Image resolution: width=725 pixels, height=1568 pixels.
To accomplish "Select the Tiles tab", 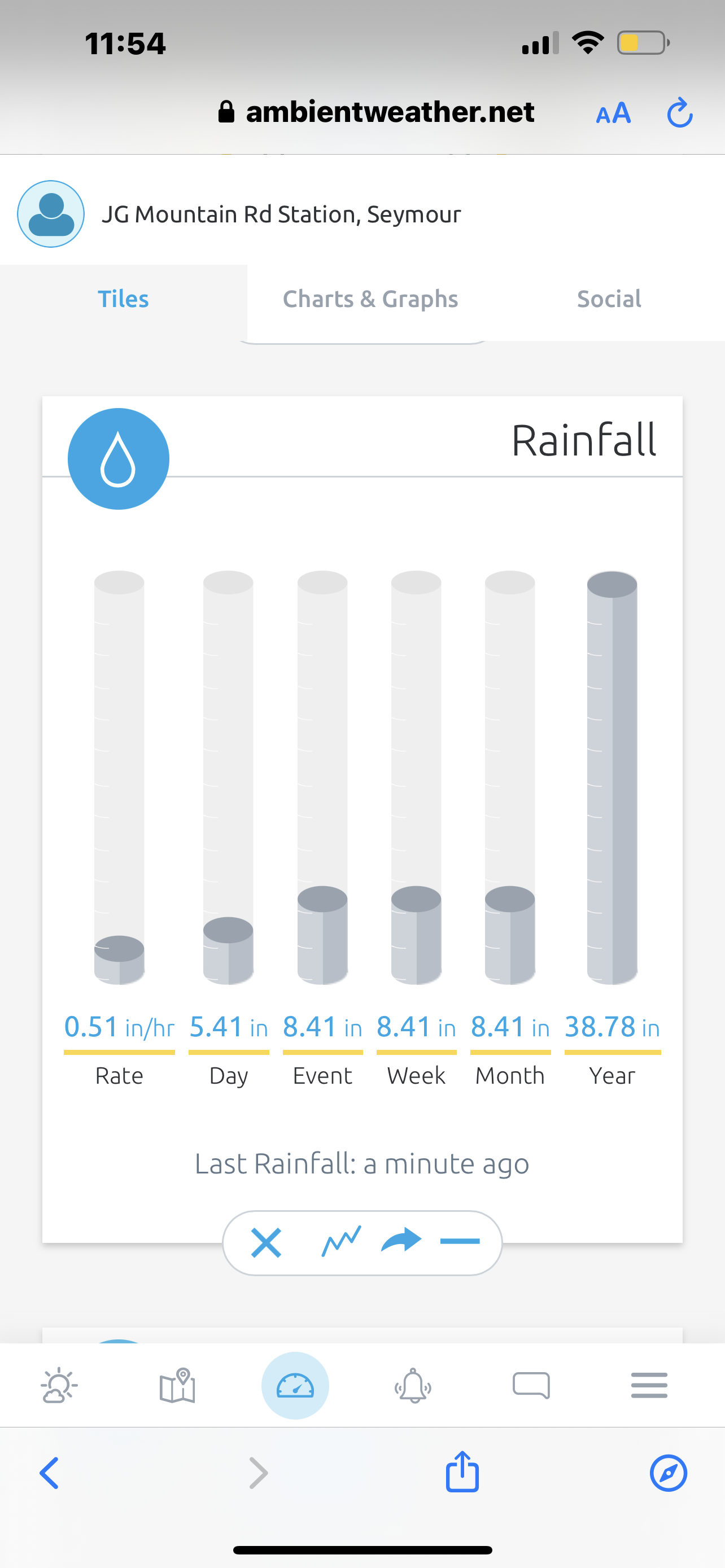I will click(124, 299).
